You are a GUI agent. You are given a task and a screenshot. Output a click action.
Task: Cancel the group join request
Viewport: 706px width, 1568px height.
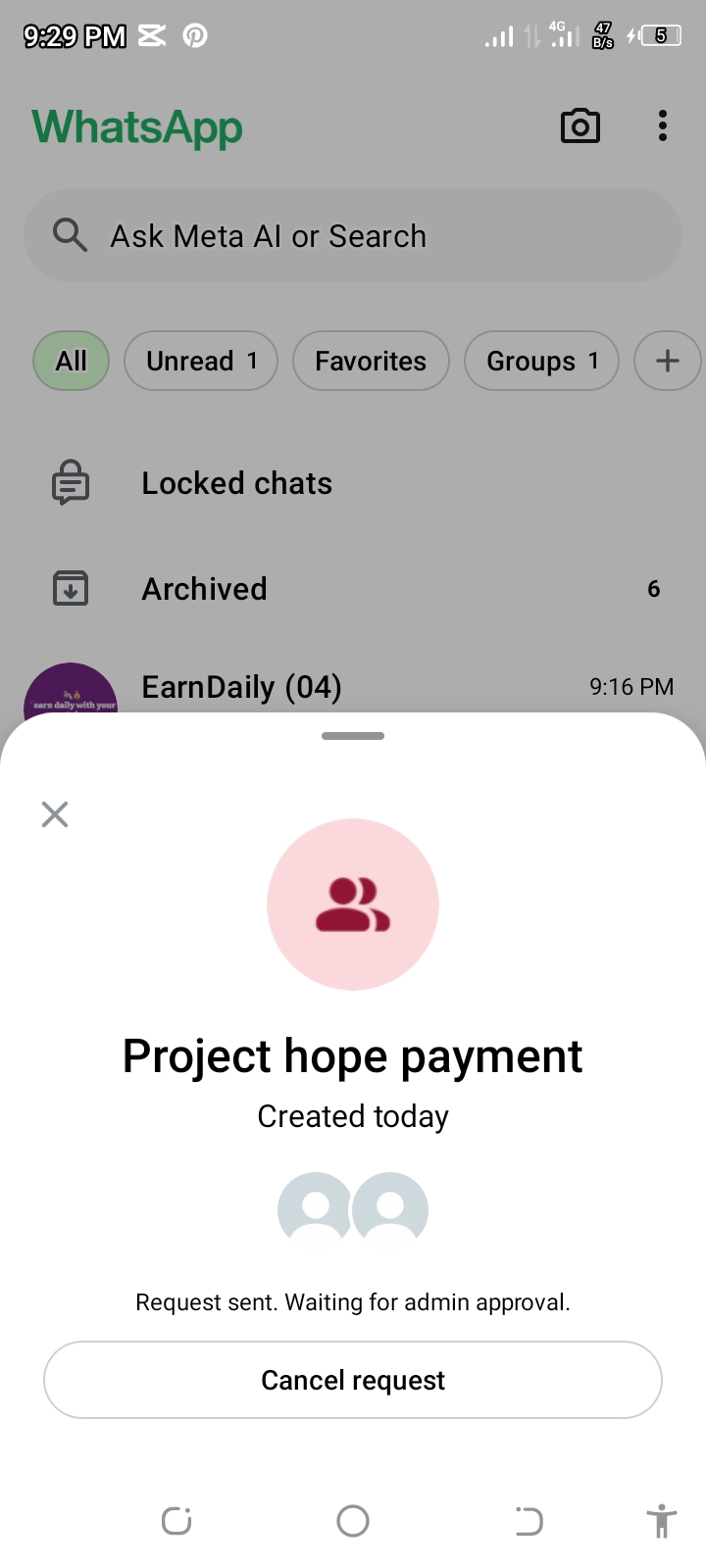pos(353,1380)
